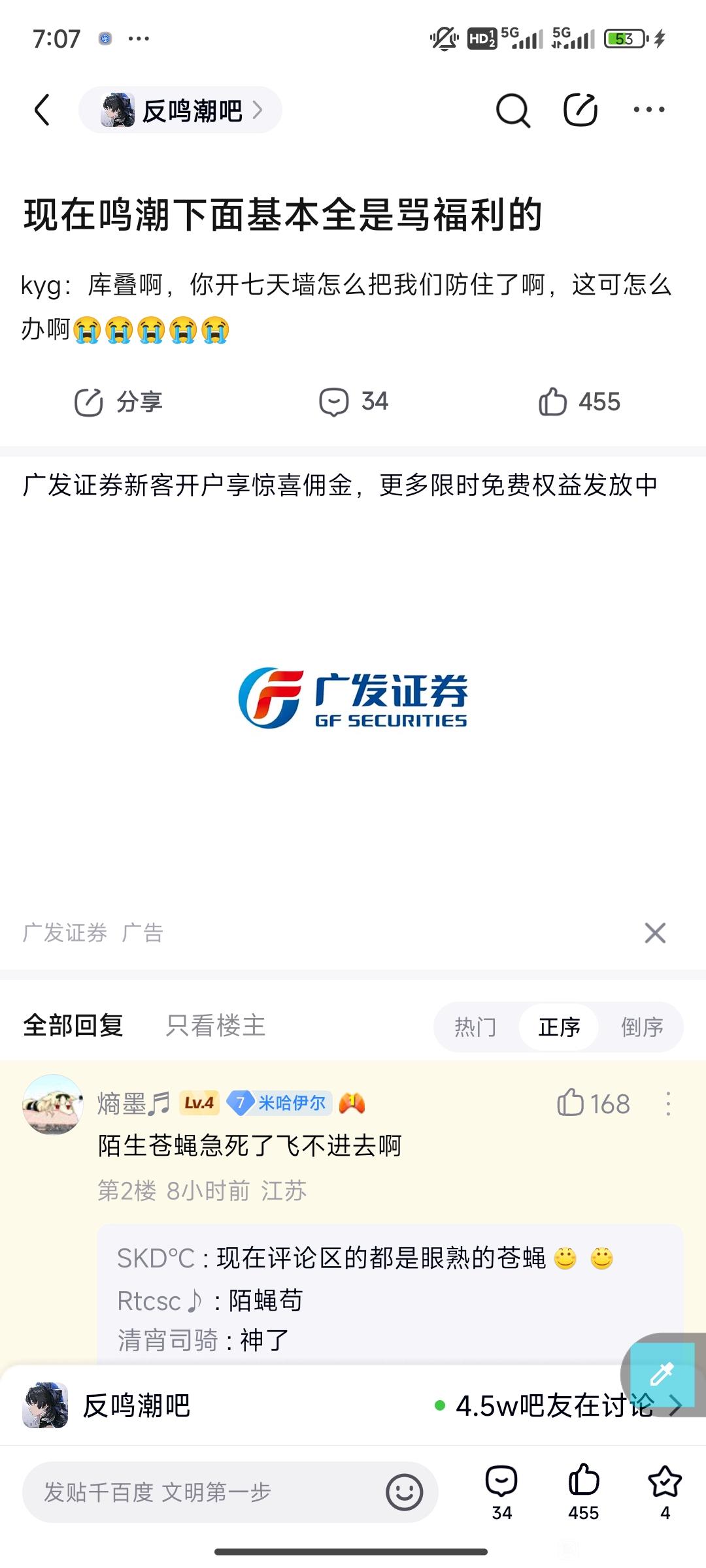Open the emoji picker in reply box

[x=405, y=1493]
